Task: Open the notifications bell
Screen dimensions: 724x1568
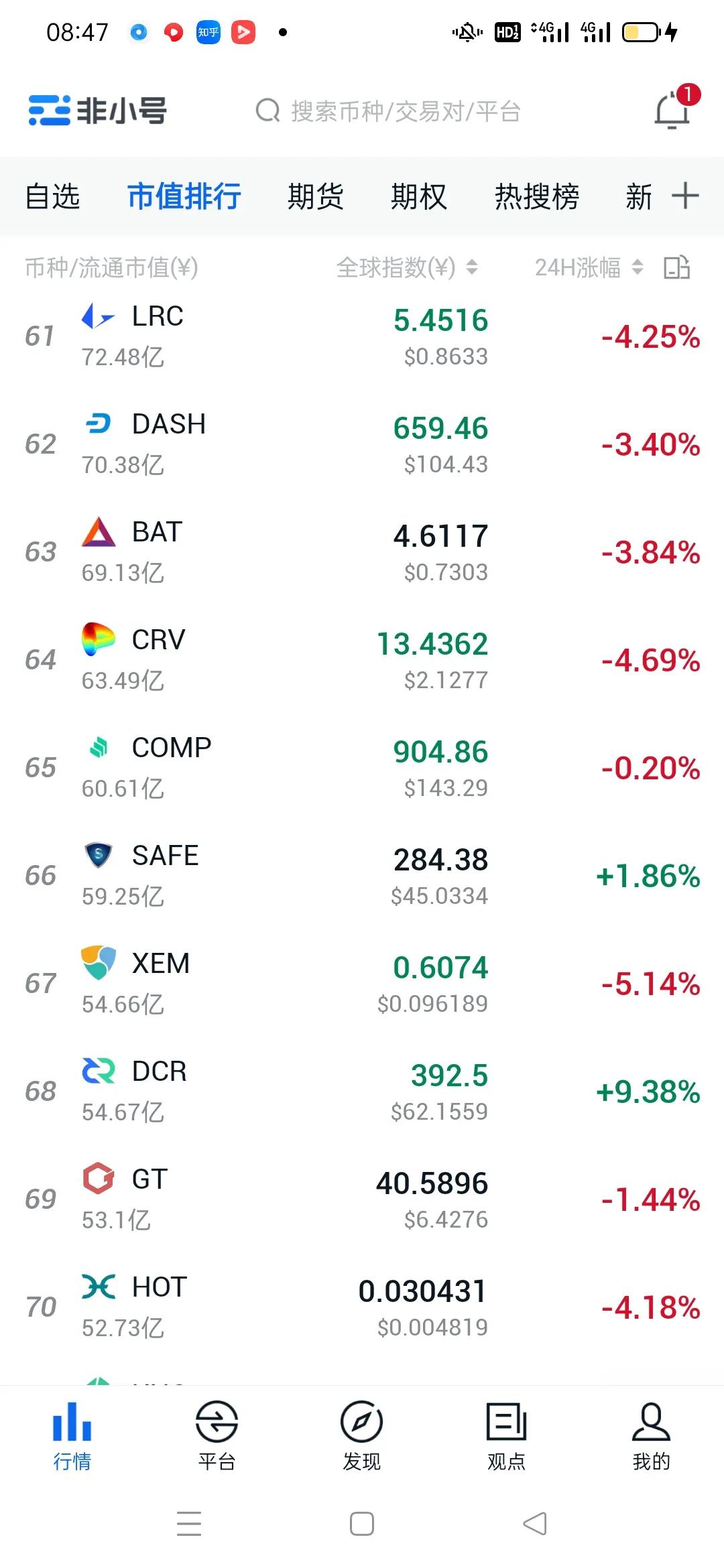Action: 672,111
